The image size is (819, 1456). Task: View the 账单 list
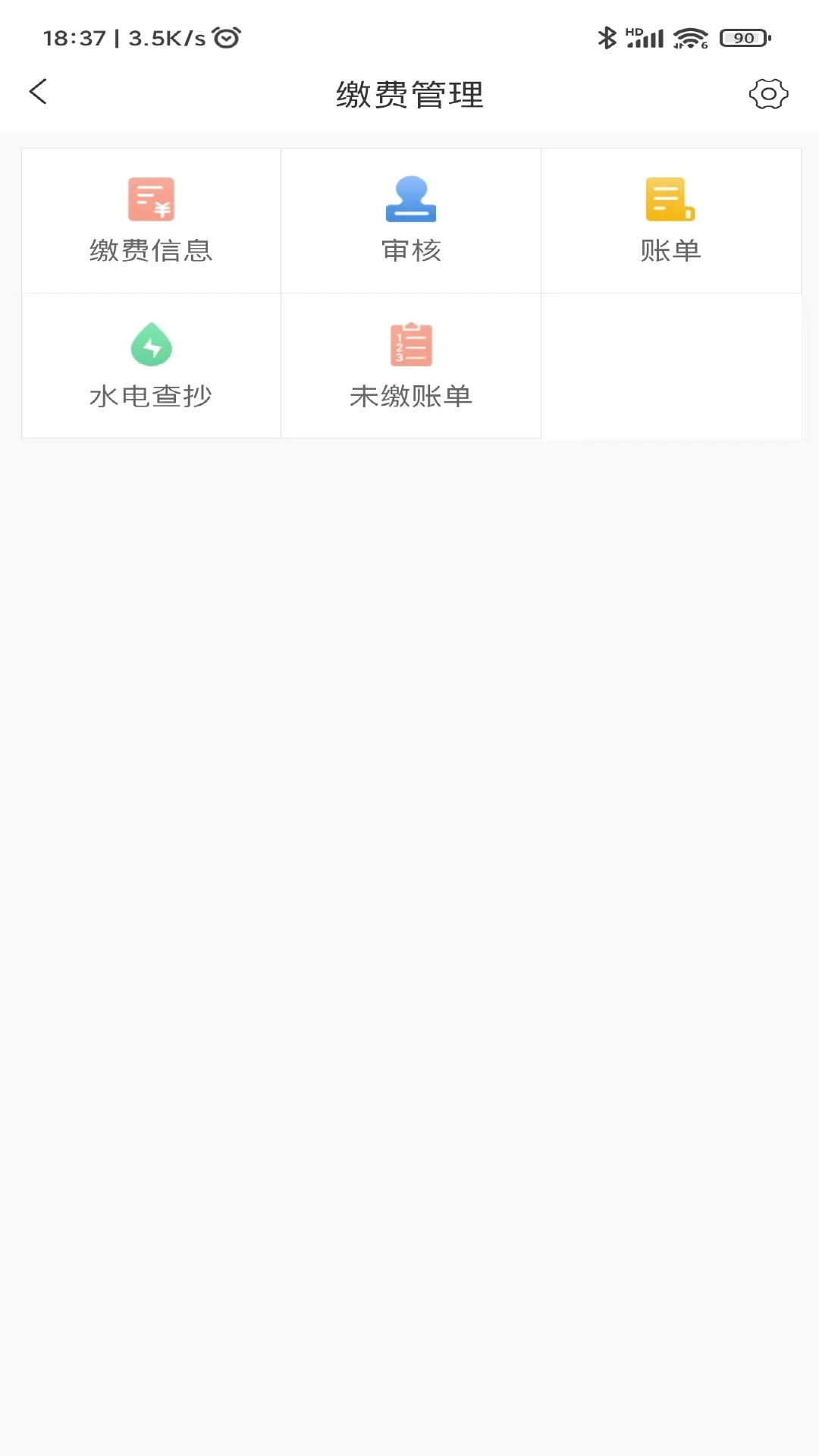click(x=670, y=220)
